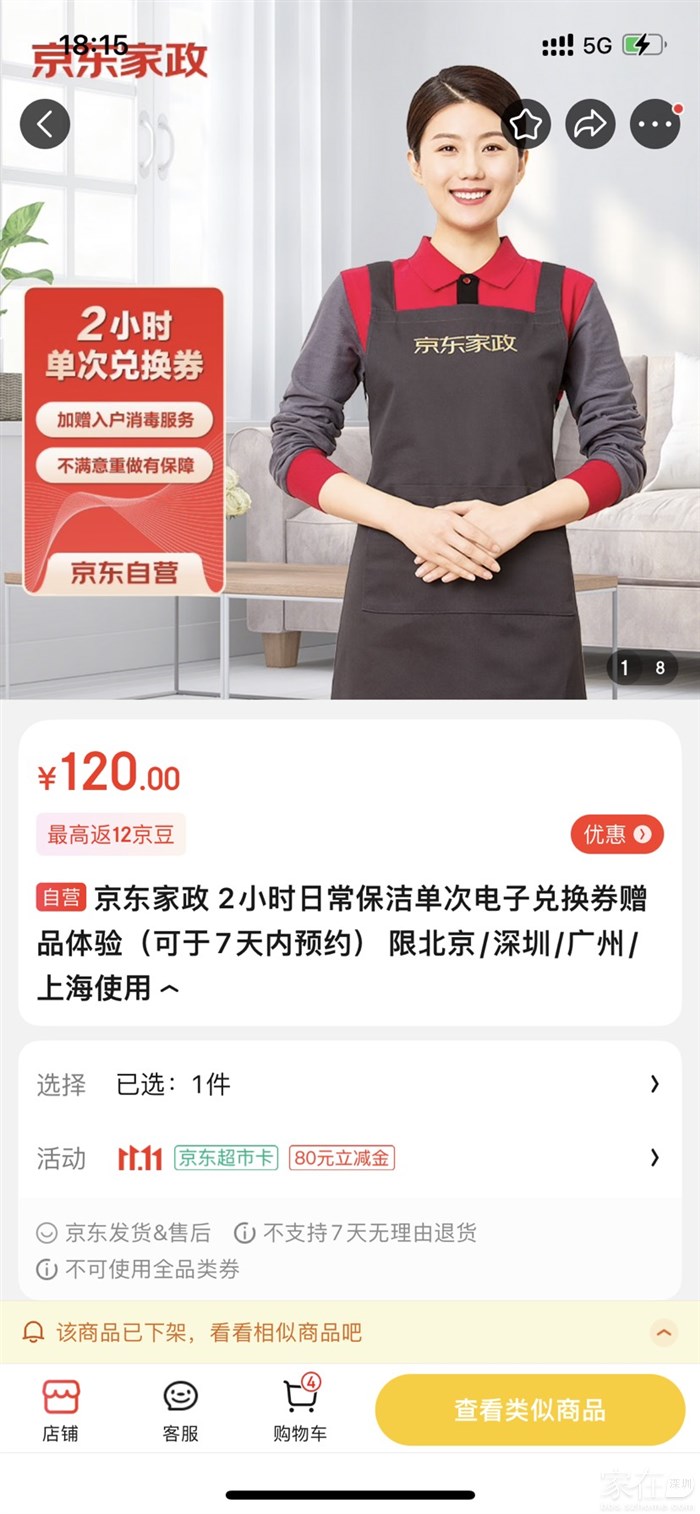700x1514 pixels.
Task: Open the 活动 promotions row
Action: pos(350,1158)
